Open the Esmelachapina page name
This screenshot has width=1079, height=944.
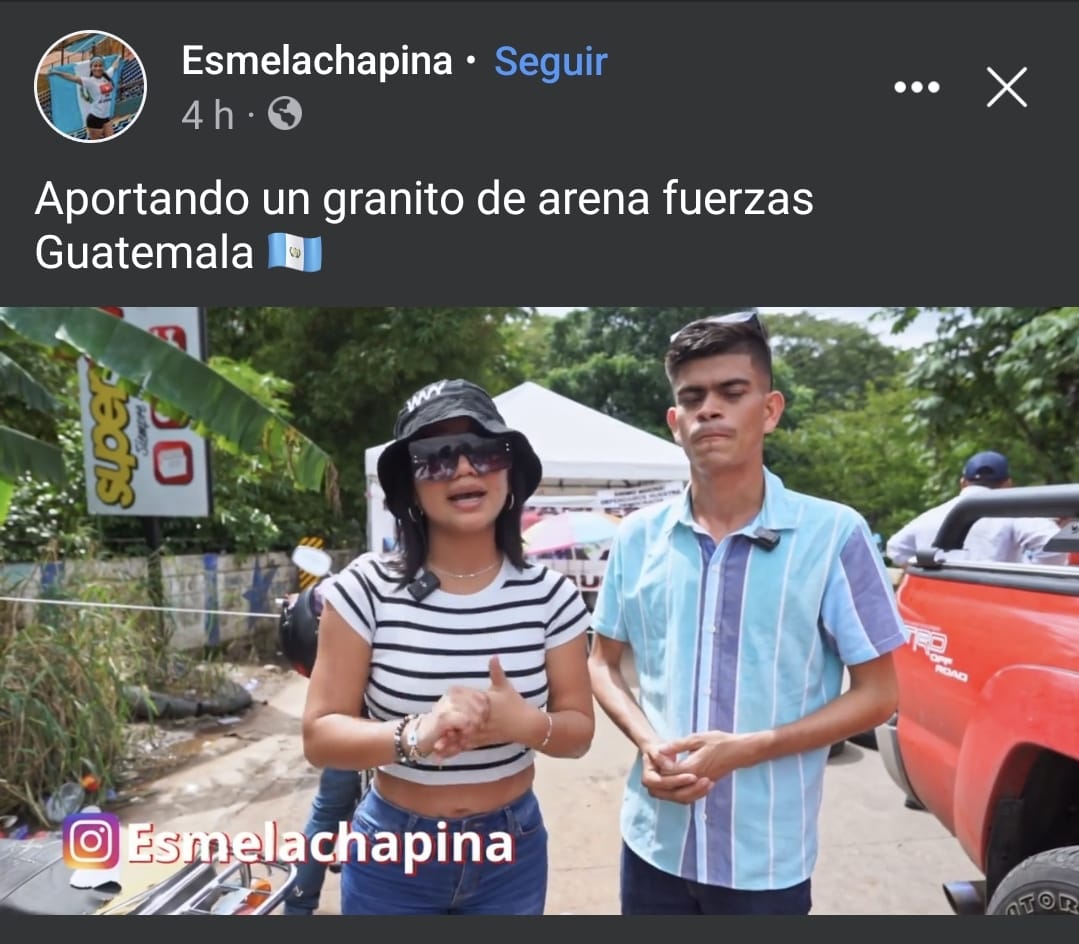[317, 62]
